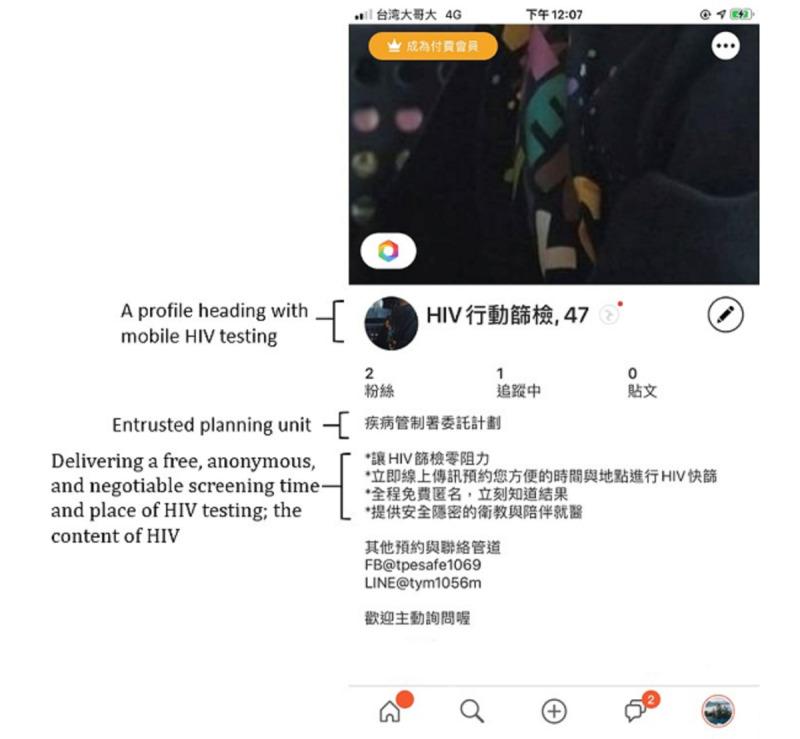Tap the colorful hexagon icon on the cover photo

387,251
